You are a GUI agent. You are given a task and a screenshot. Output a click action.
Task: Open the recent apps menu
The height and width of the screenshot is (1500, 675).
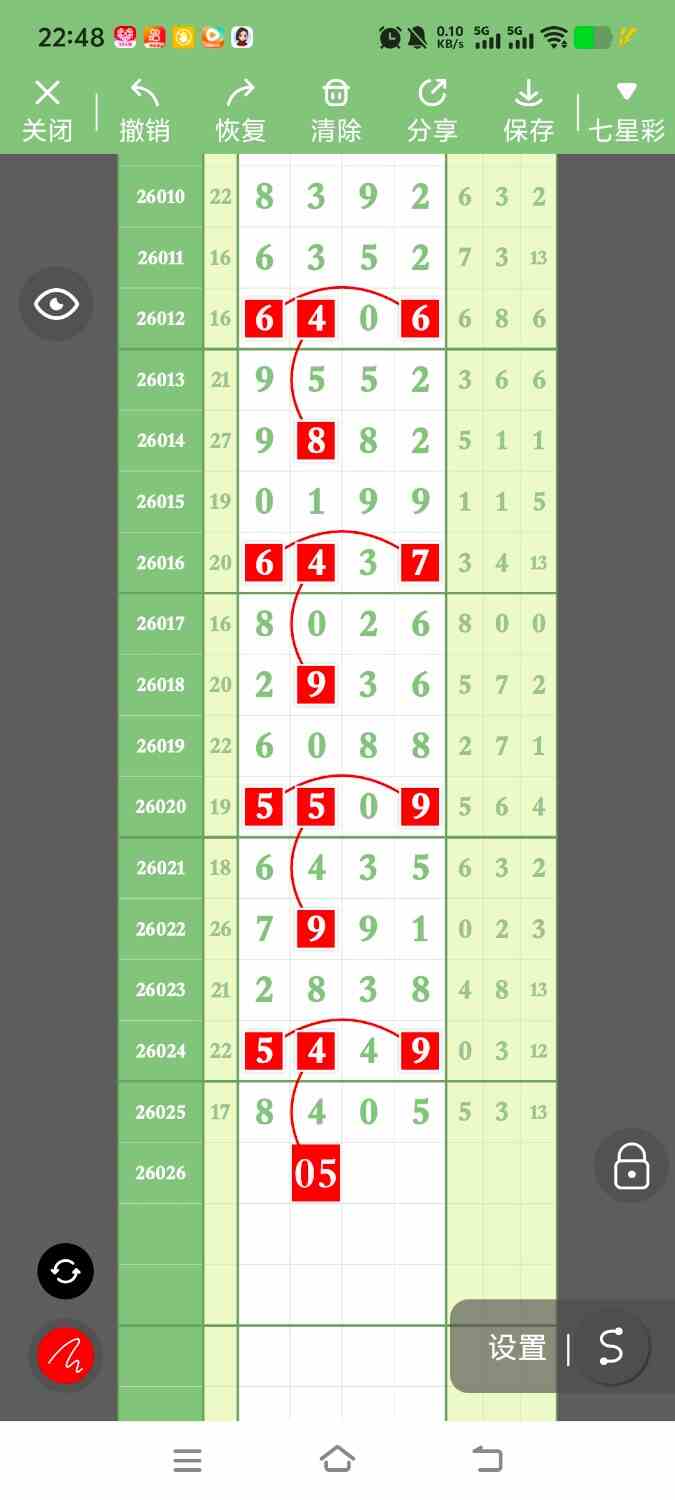coord(187,1460)
